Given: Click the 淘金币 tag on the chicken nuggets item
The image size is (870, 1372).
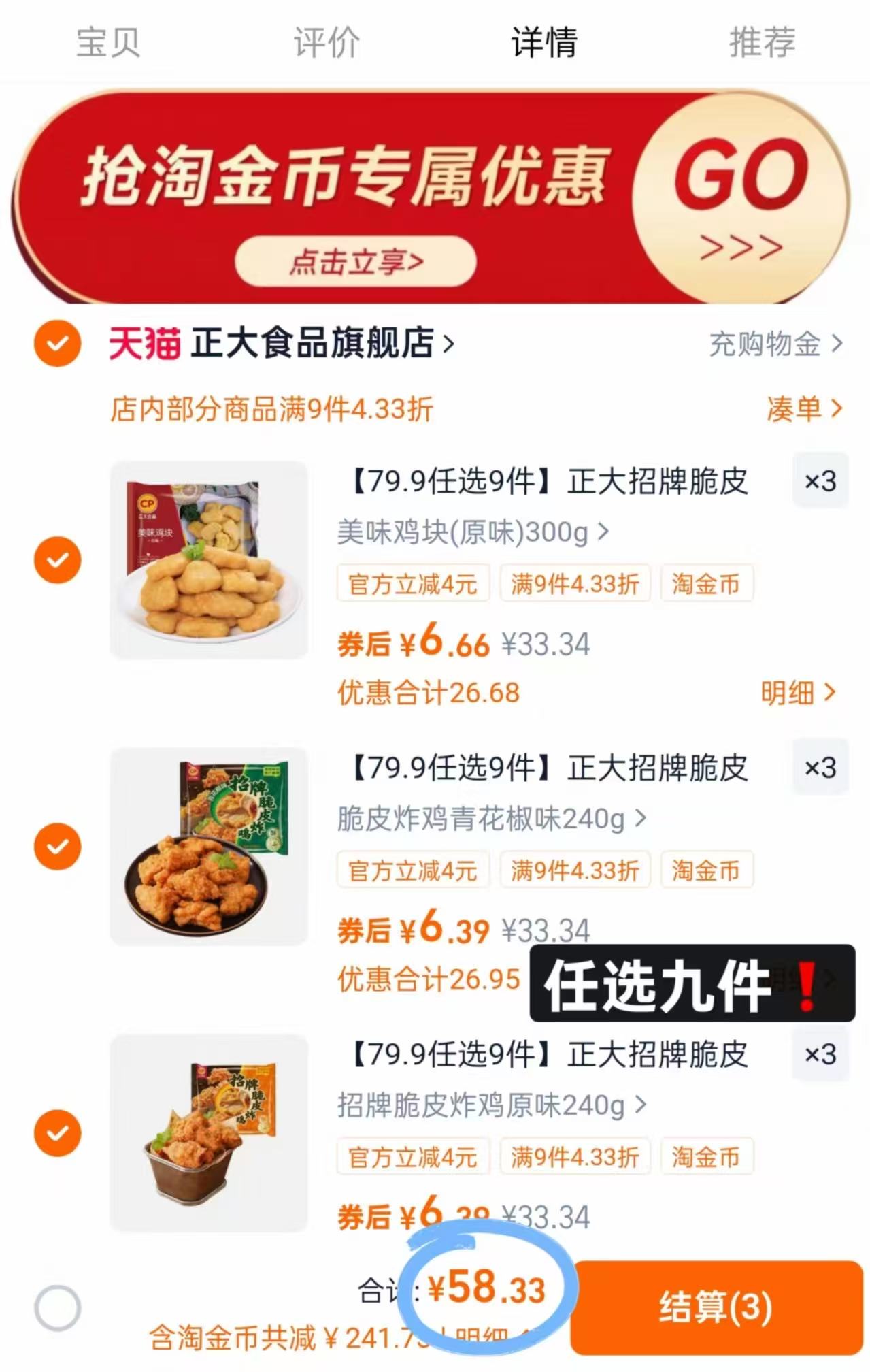Looking at the screenshot, I should tap(707, 583).
